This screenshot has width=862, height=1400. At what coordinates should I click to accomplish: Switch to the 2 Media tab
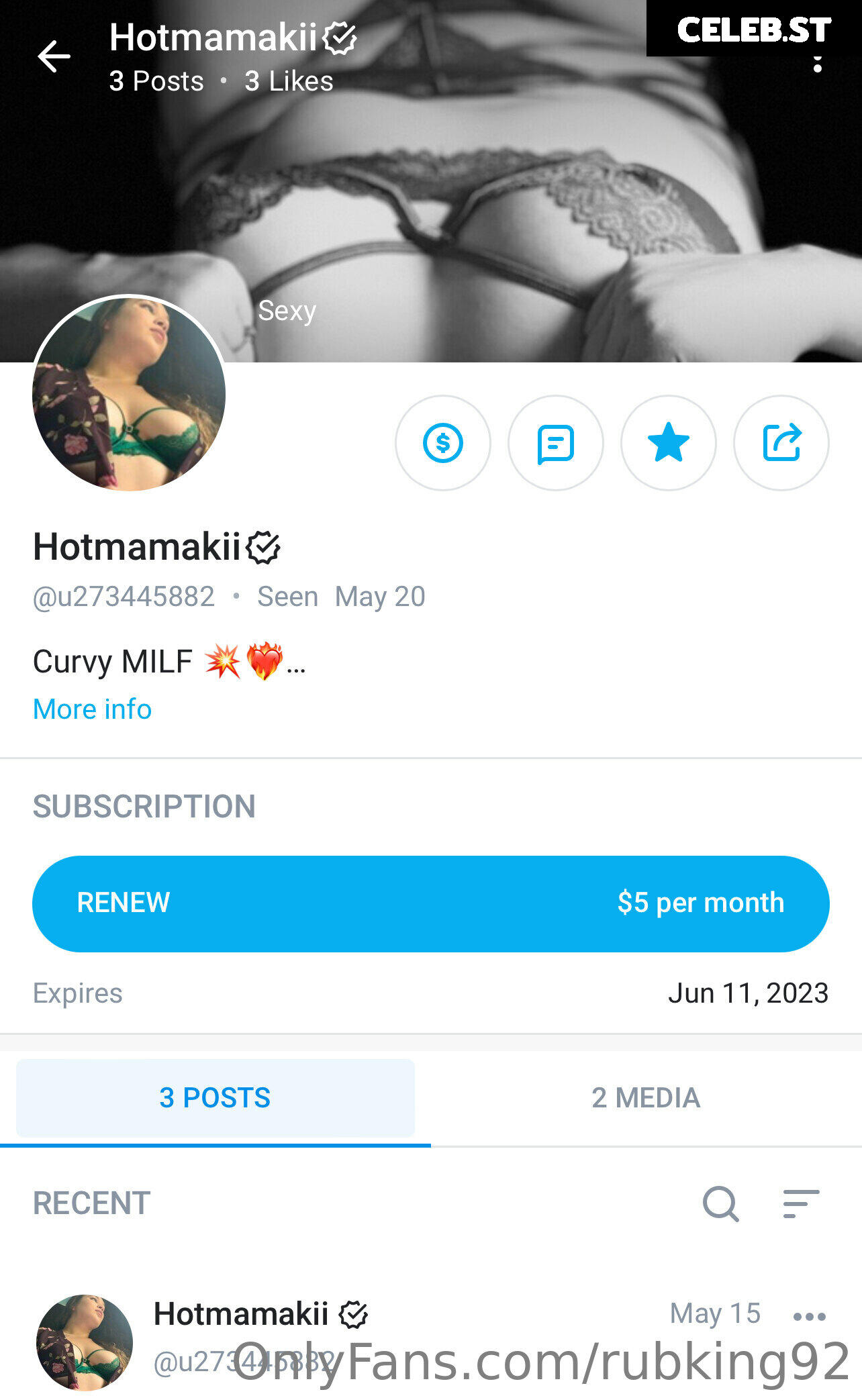click(x=646, y=1098)
